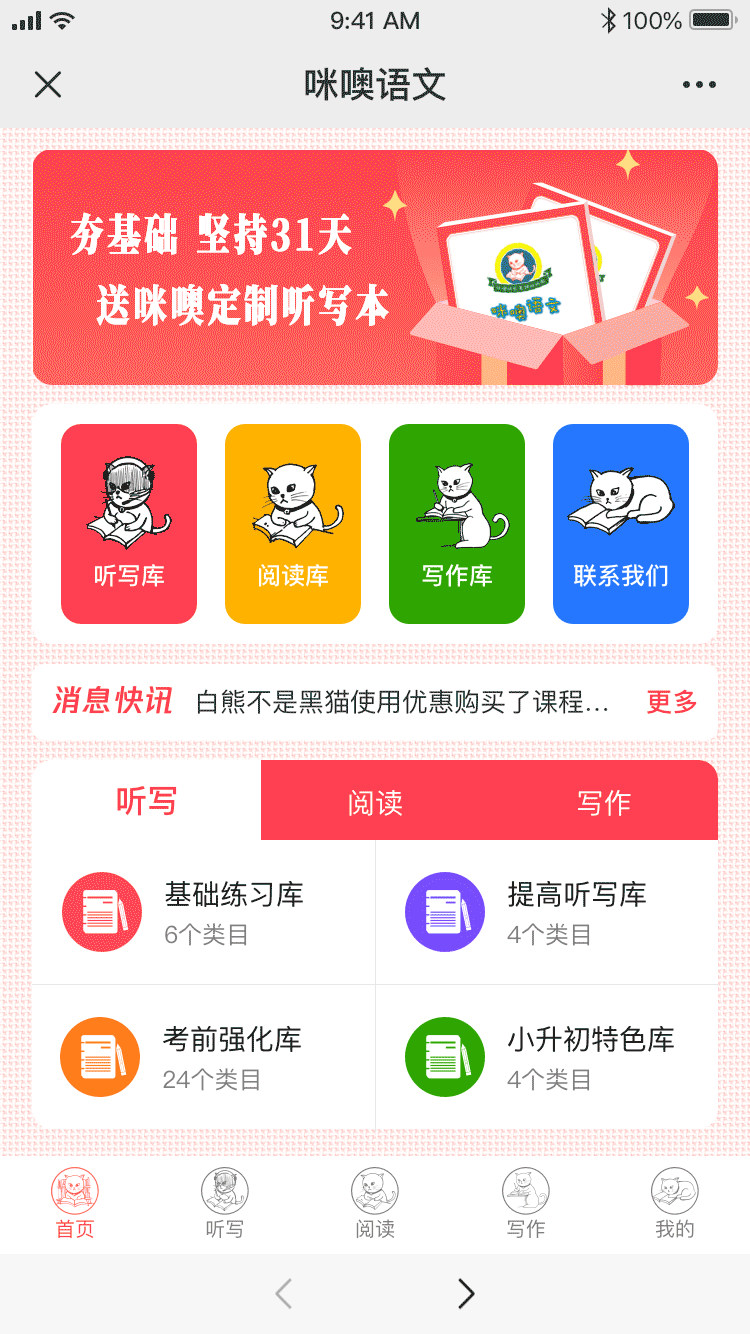Tap the forward arrow in the browser bar

tap(466, 1294)
